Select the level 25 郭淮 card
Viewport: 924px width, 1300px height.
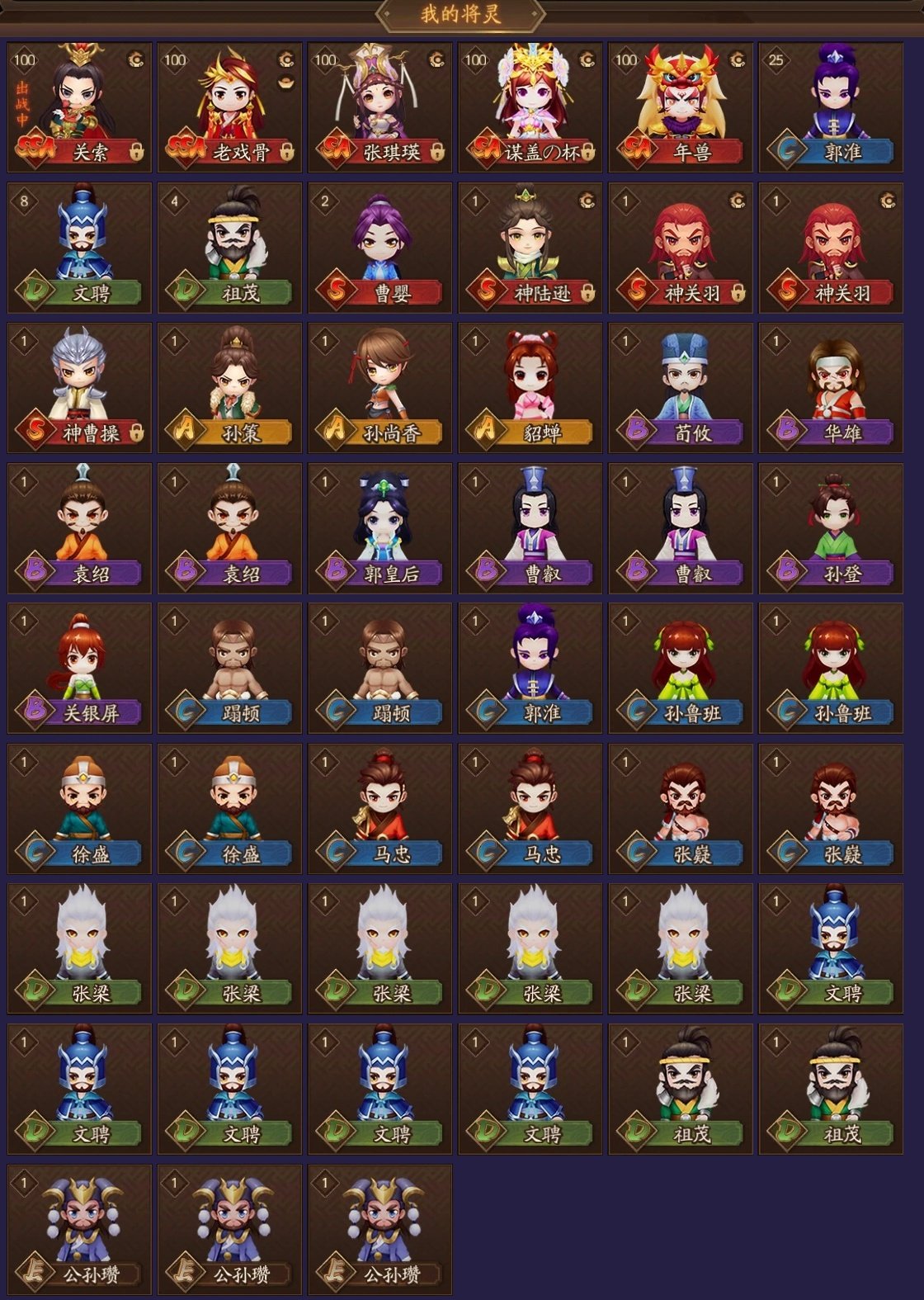(831, 107)
